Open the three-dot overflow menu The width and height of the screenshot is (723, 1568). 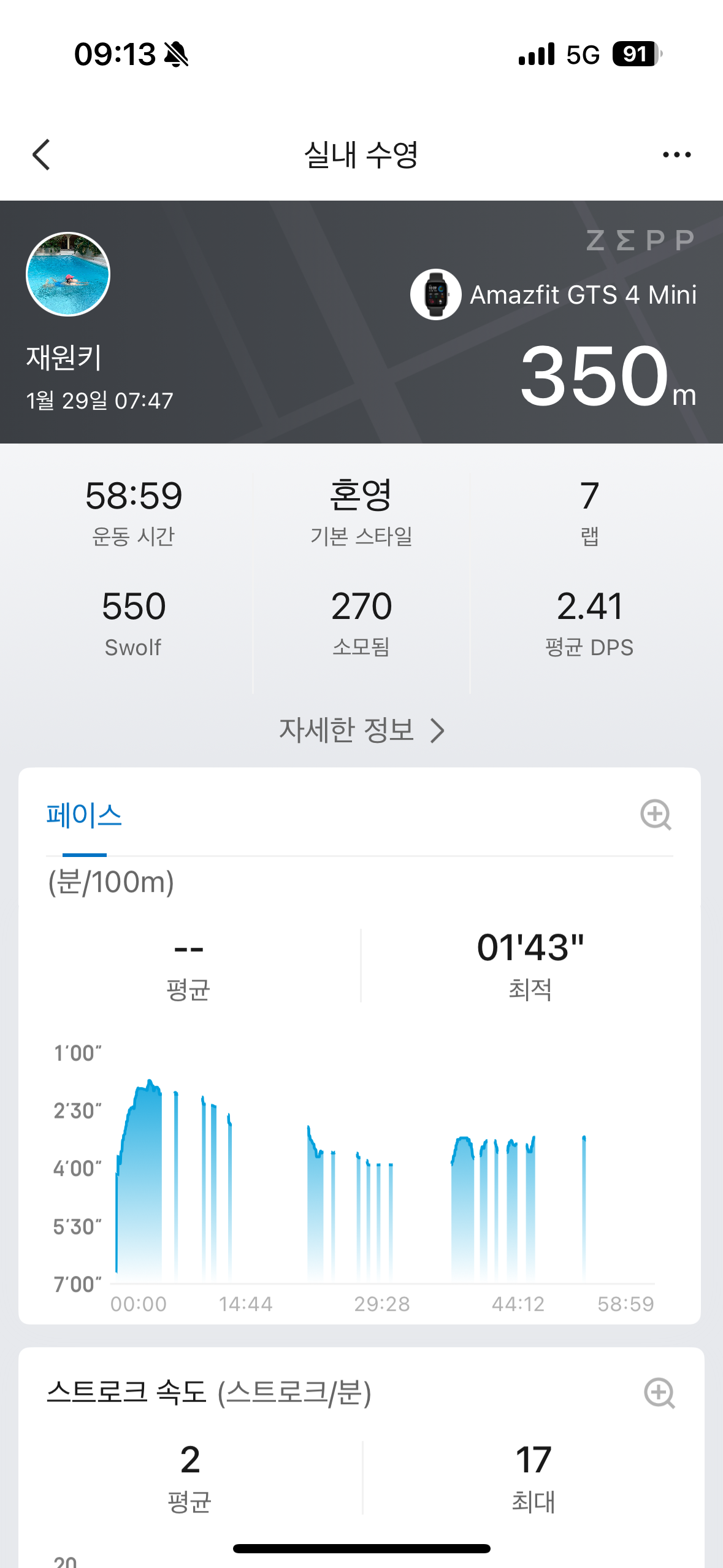676,155
